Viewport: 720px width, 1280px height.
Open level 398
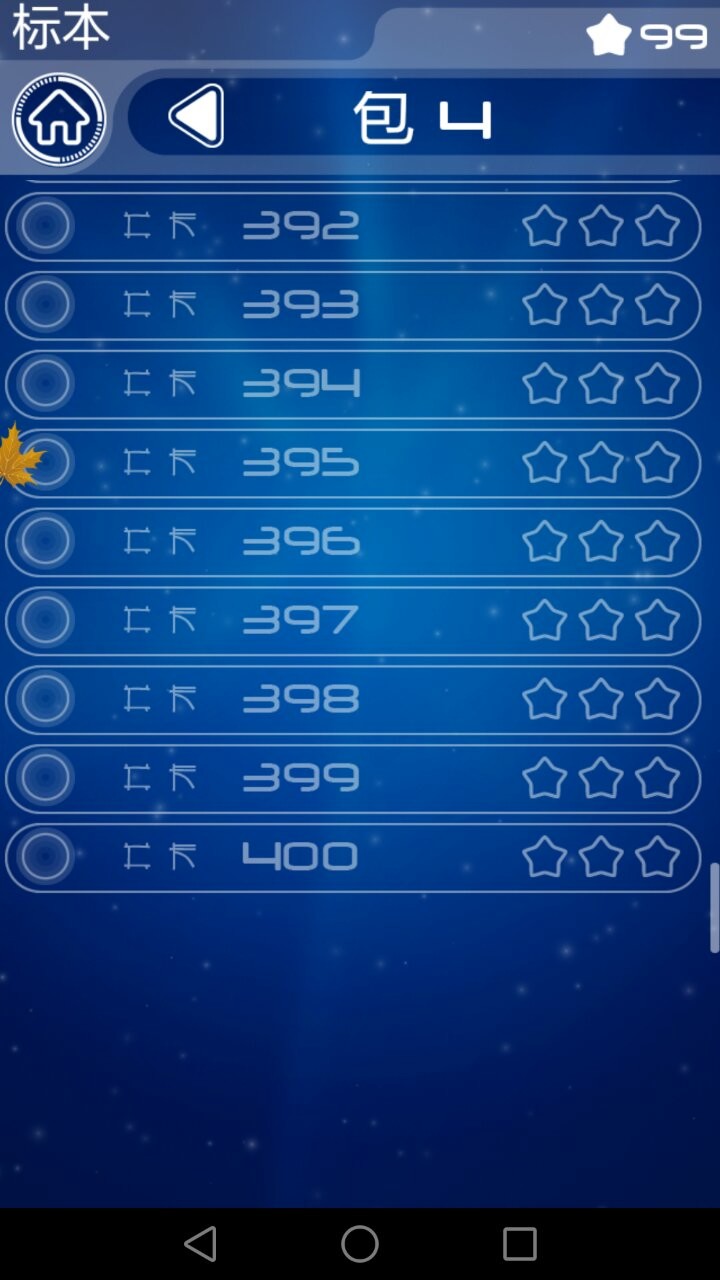tap(353, 700)
